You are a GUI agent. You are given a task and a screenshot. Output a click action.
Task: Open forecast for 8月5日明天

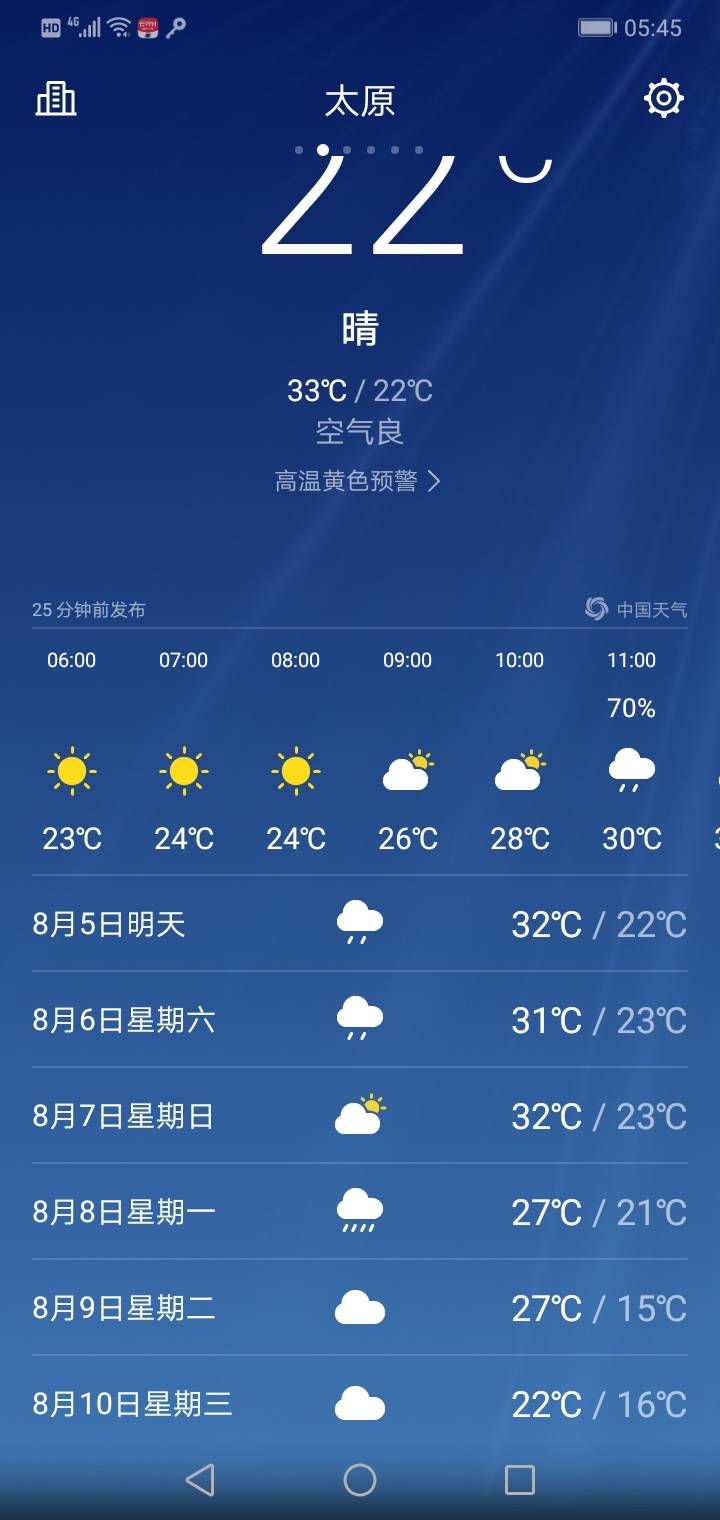click(360, 923)
